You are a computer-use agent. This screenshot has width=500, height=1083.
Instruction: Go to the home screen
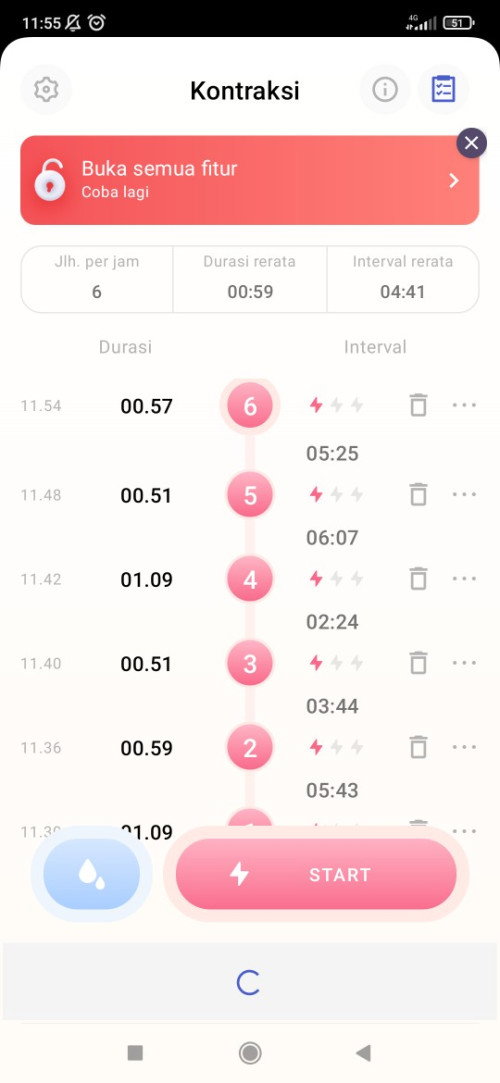(249, 1053)
